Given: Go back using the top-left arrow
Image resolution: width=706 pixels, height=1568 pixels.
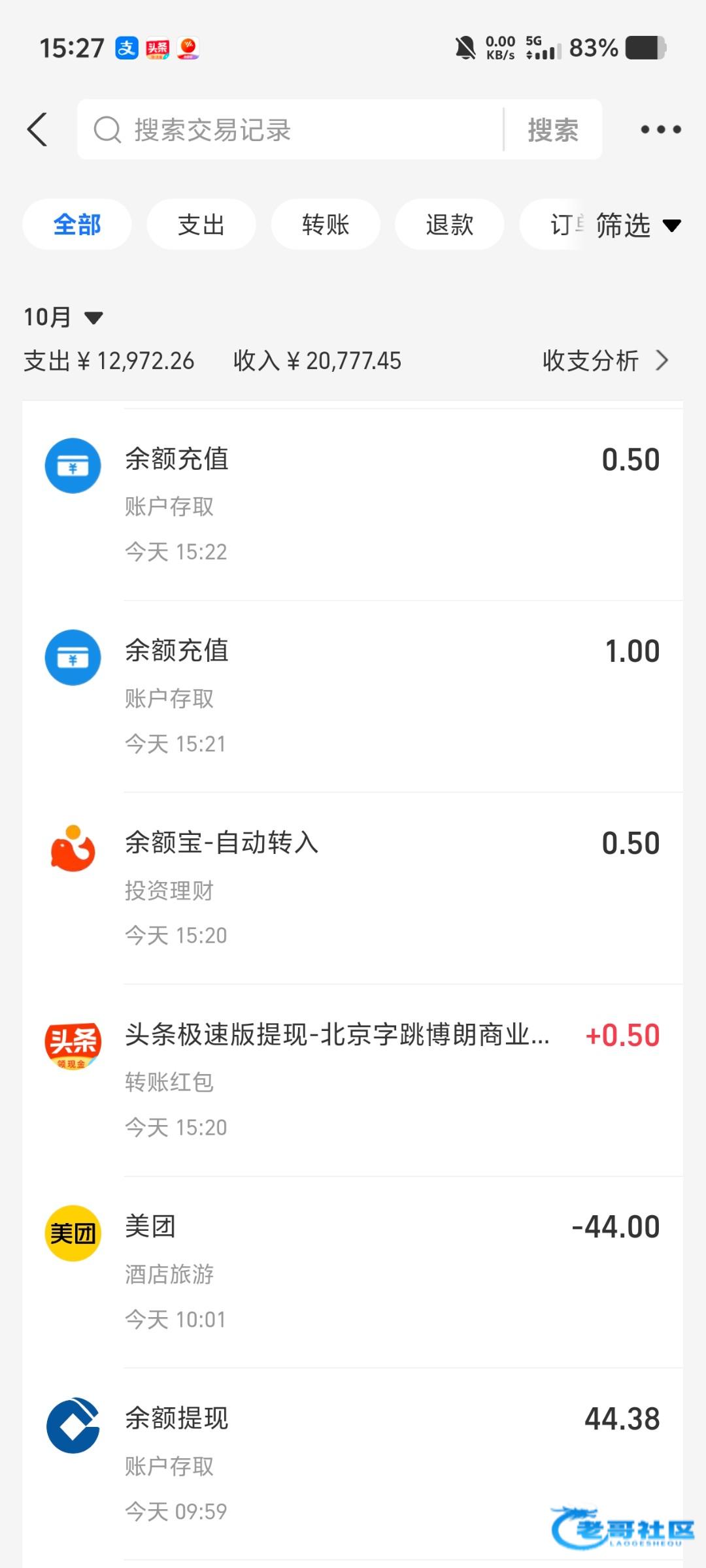Looking at the screenshot, I should tap(38, 129).
